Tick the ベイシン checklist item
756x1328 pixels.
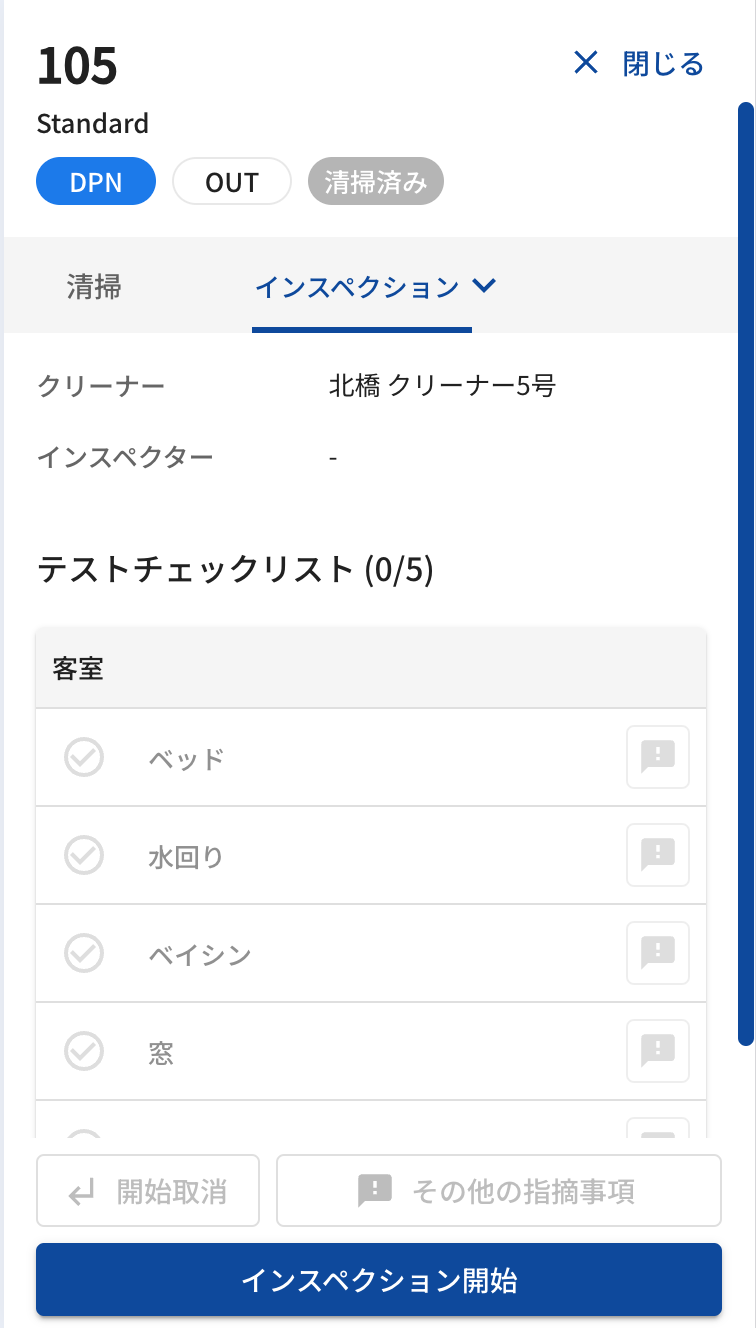point(84,953)
